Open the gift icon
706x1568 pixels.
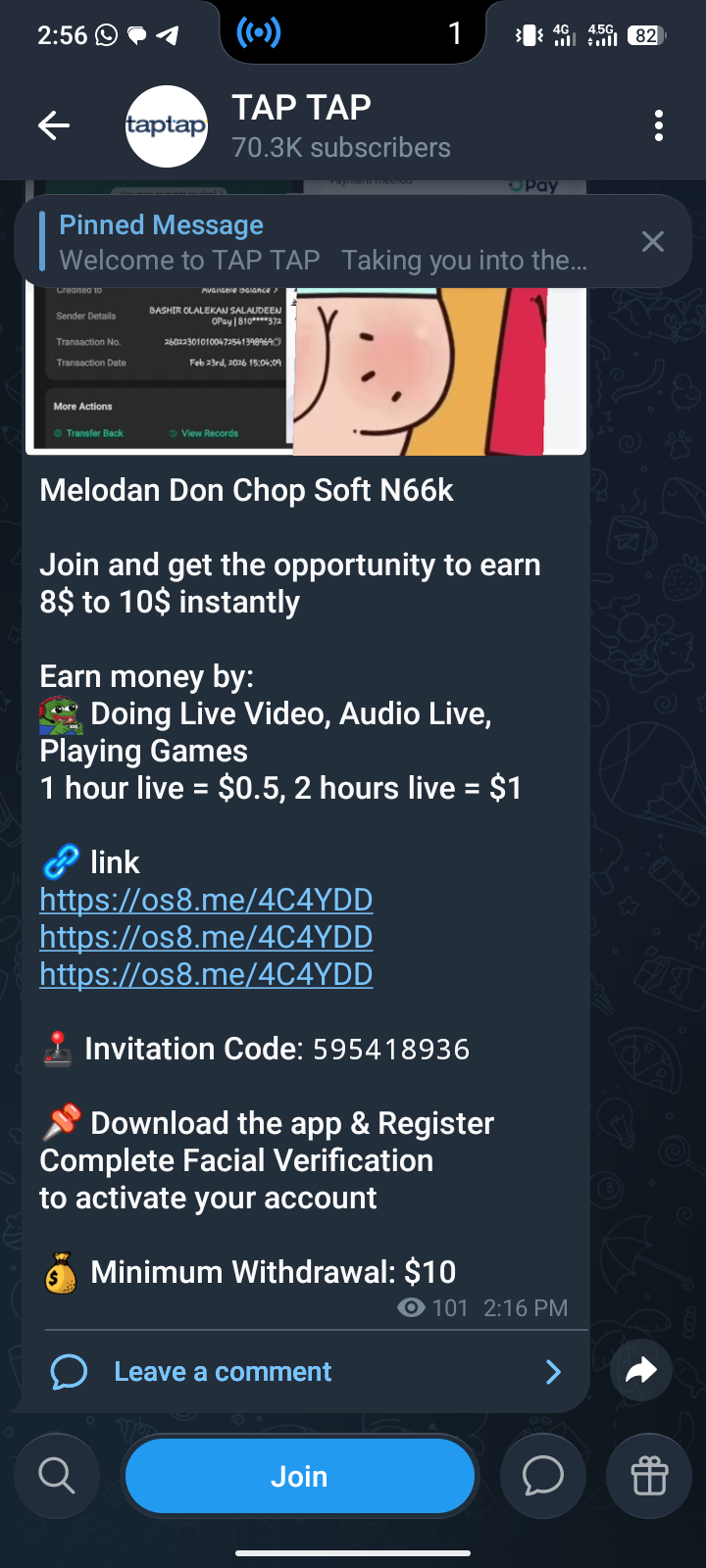tap(649, 1476)
